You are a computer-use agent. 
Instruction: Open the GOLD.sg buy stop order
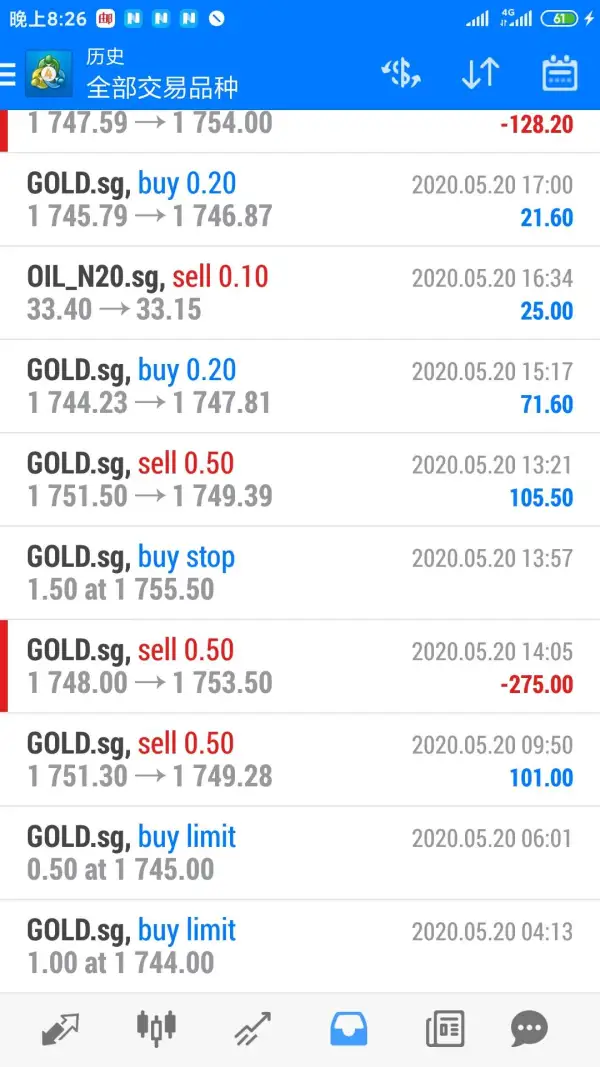click(300, 573)
